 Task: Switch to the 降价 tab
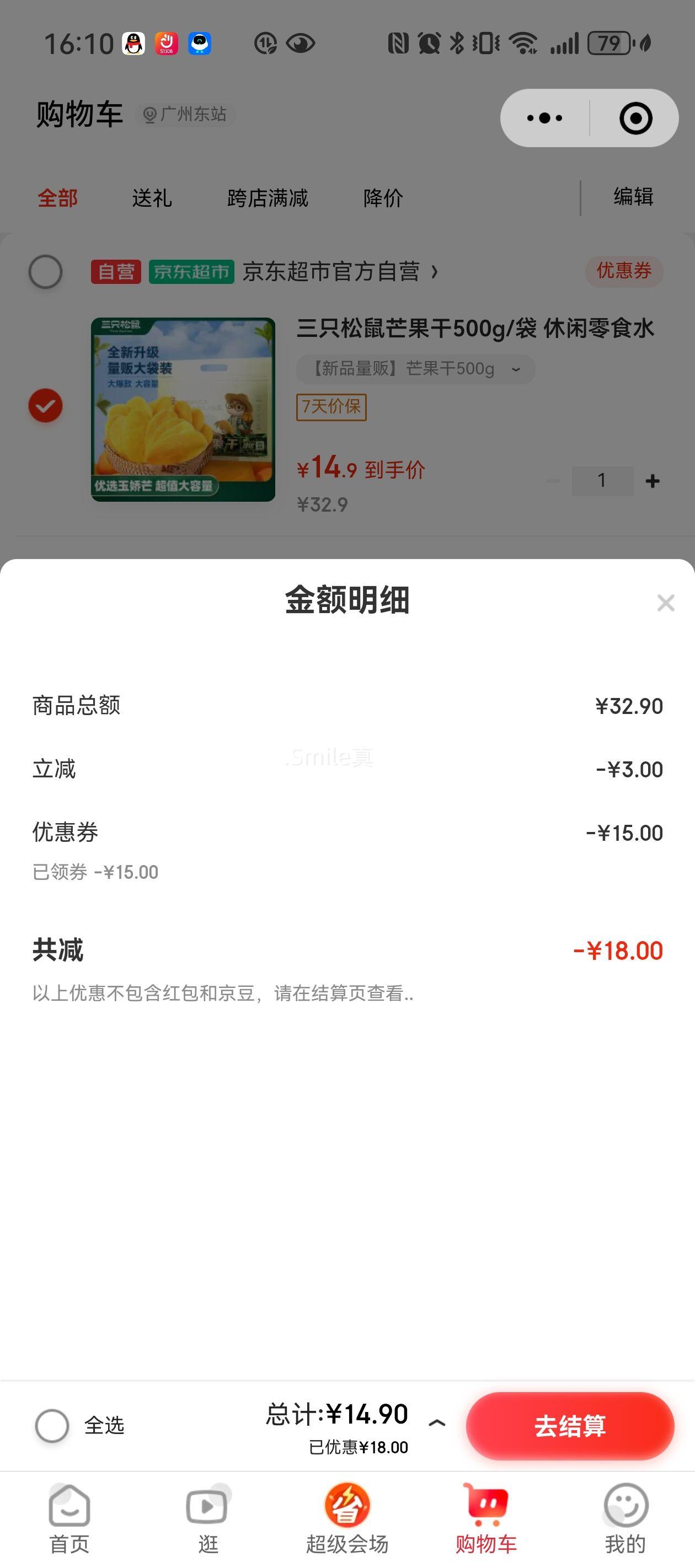pos(382,197)
